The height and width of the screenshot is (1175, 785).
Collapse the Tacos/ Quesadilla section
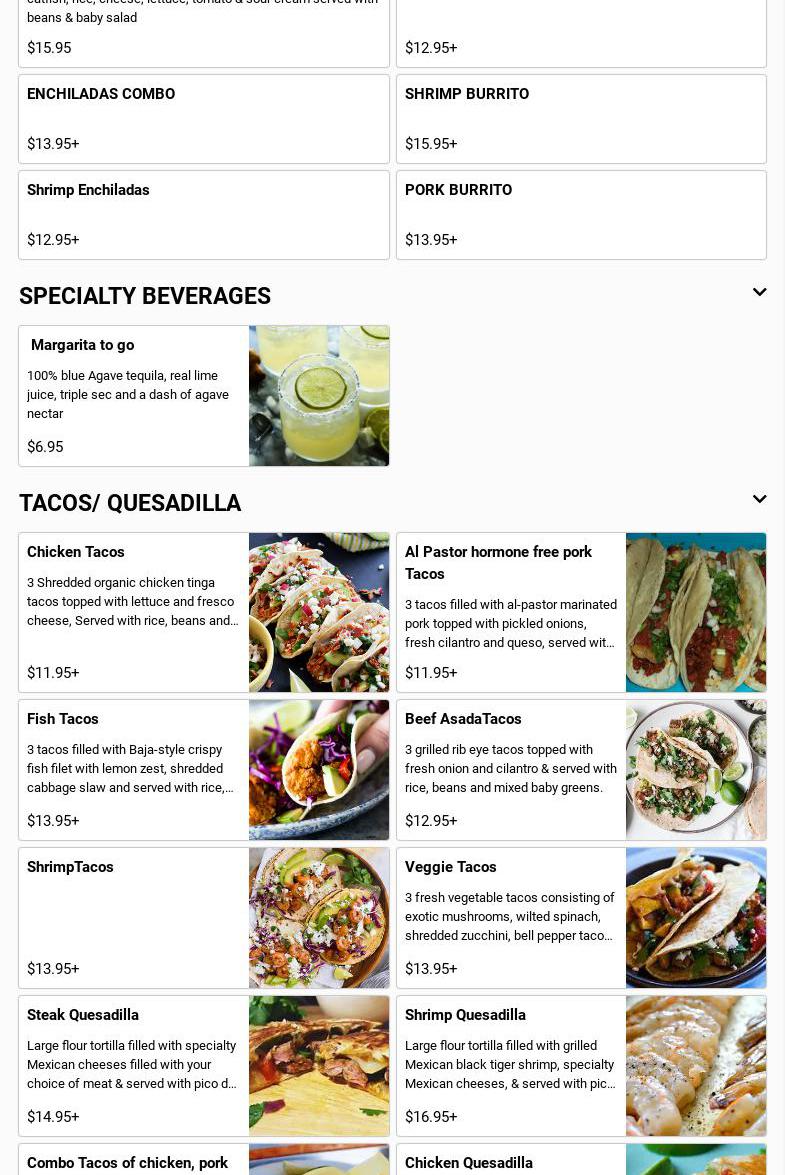tap(759, 500)
